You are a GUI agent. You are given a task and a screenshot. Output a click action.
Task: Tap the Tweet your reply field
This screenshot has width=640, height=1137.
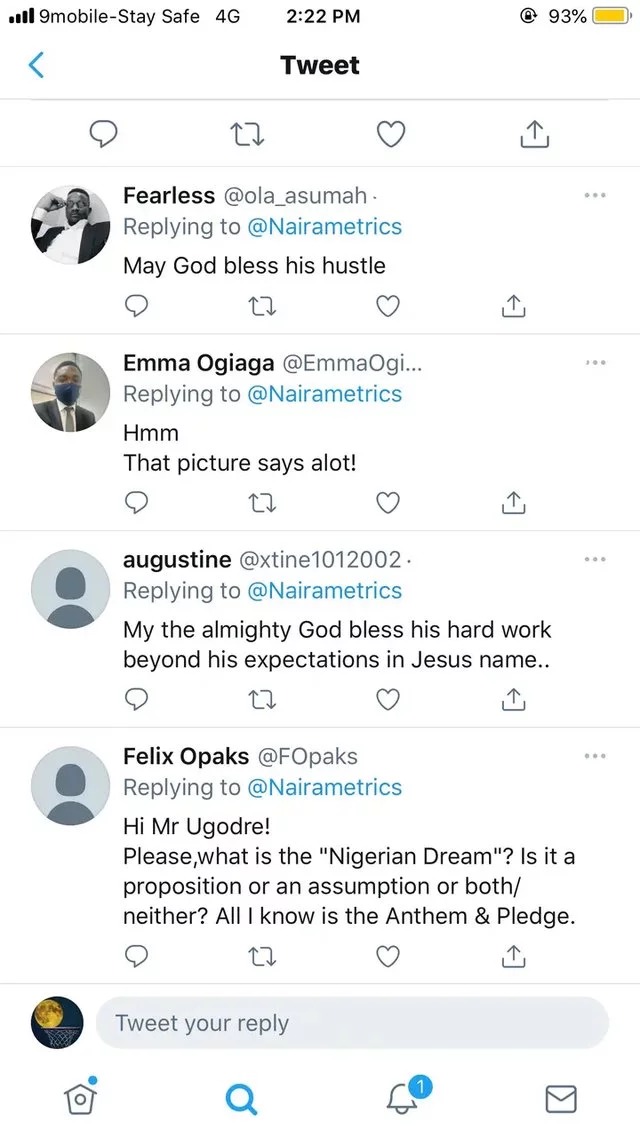[x=352, y=1023]
